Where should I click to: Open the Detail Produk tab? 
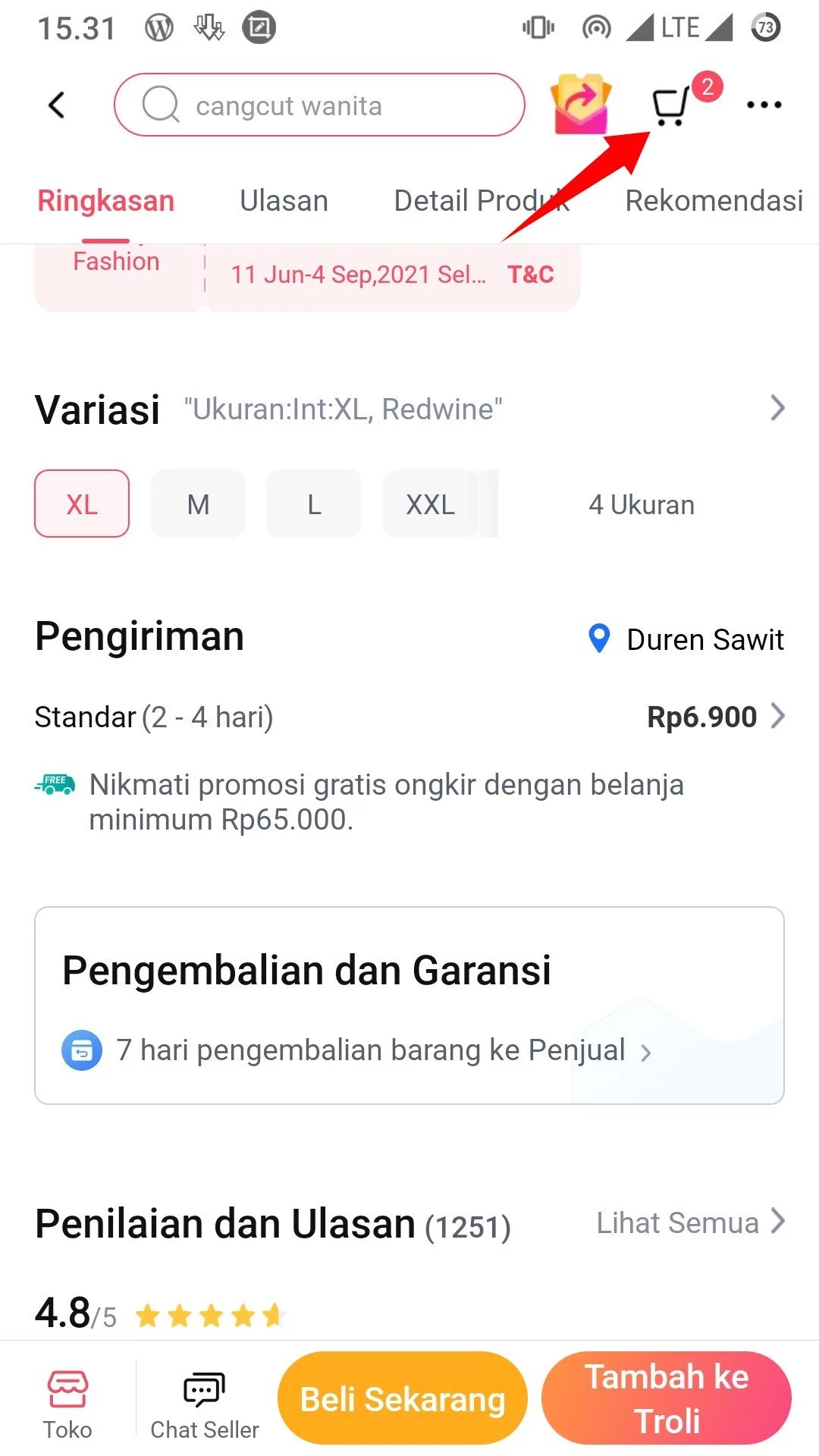pos(481,200)
